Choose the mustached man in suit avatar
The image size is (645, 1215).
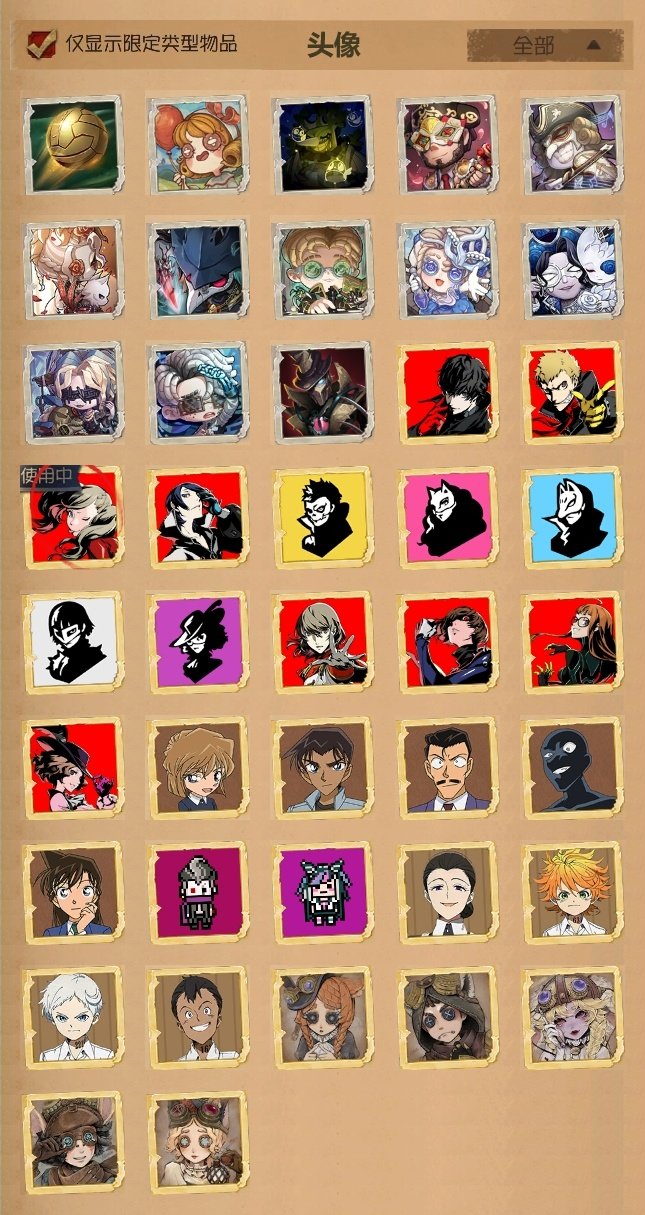pos(448,767)
